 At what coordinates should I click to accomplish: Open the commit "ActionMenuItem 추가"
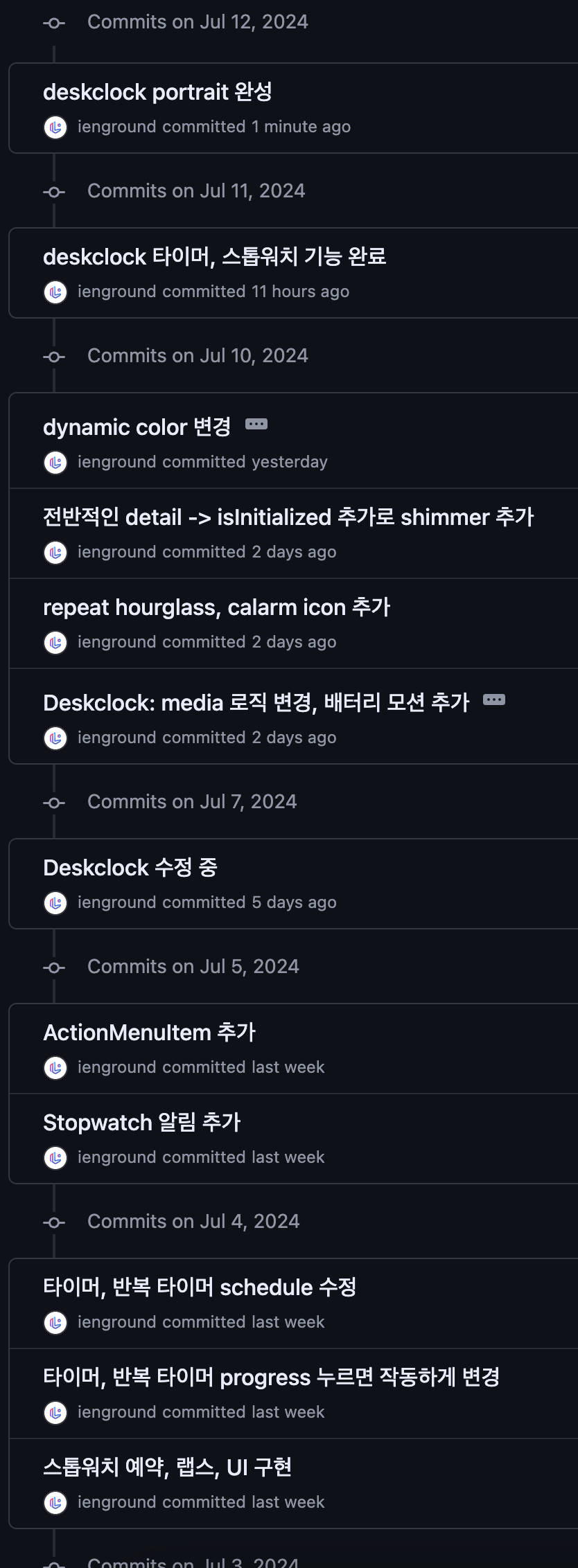point(149,1033)
